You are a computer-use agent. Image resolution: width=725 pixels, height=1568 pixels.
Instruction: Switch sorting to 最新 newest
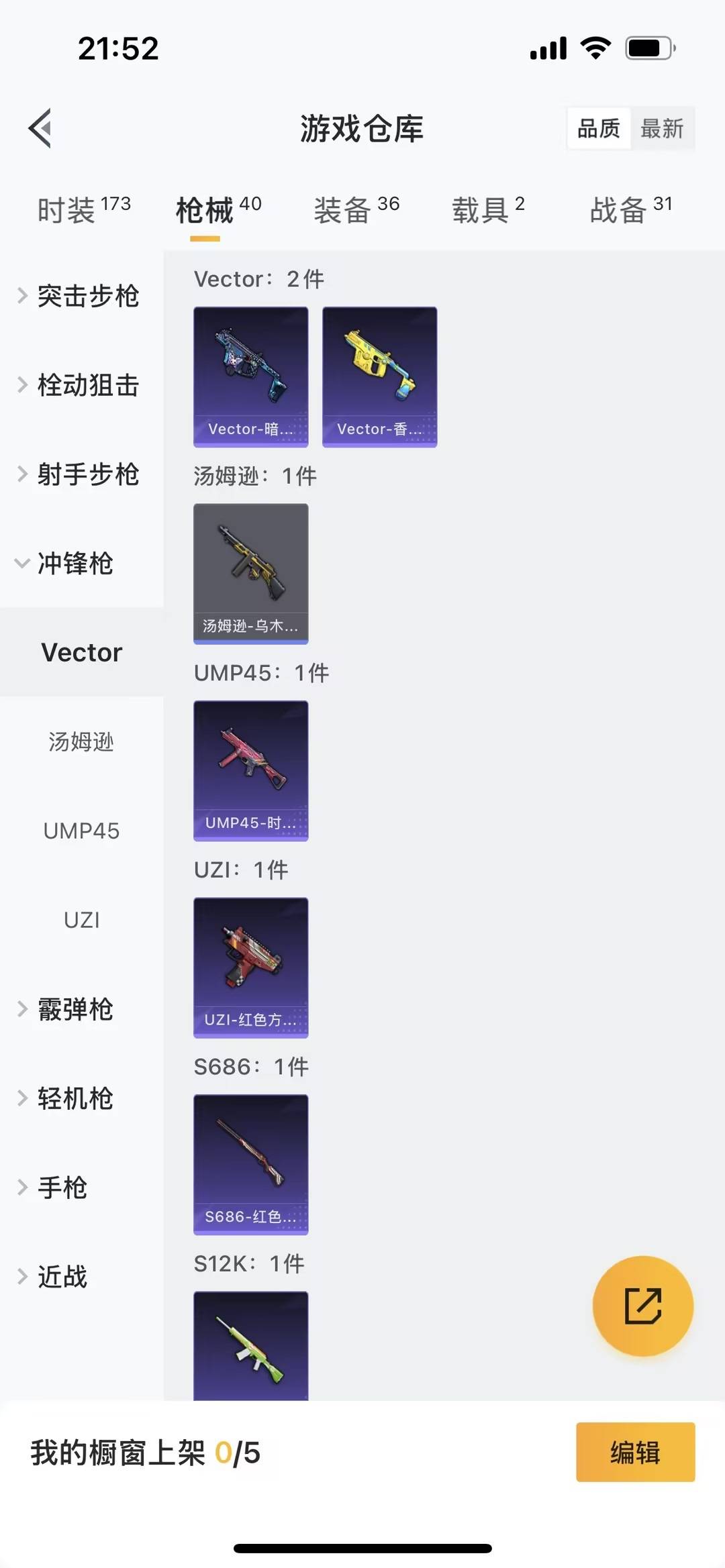click(663, 128)
